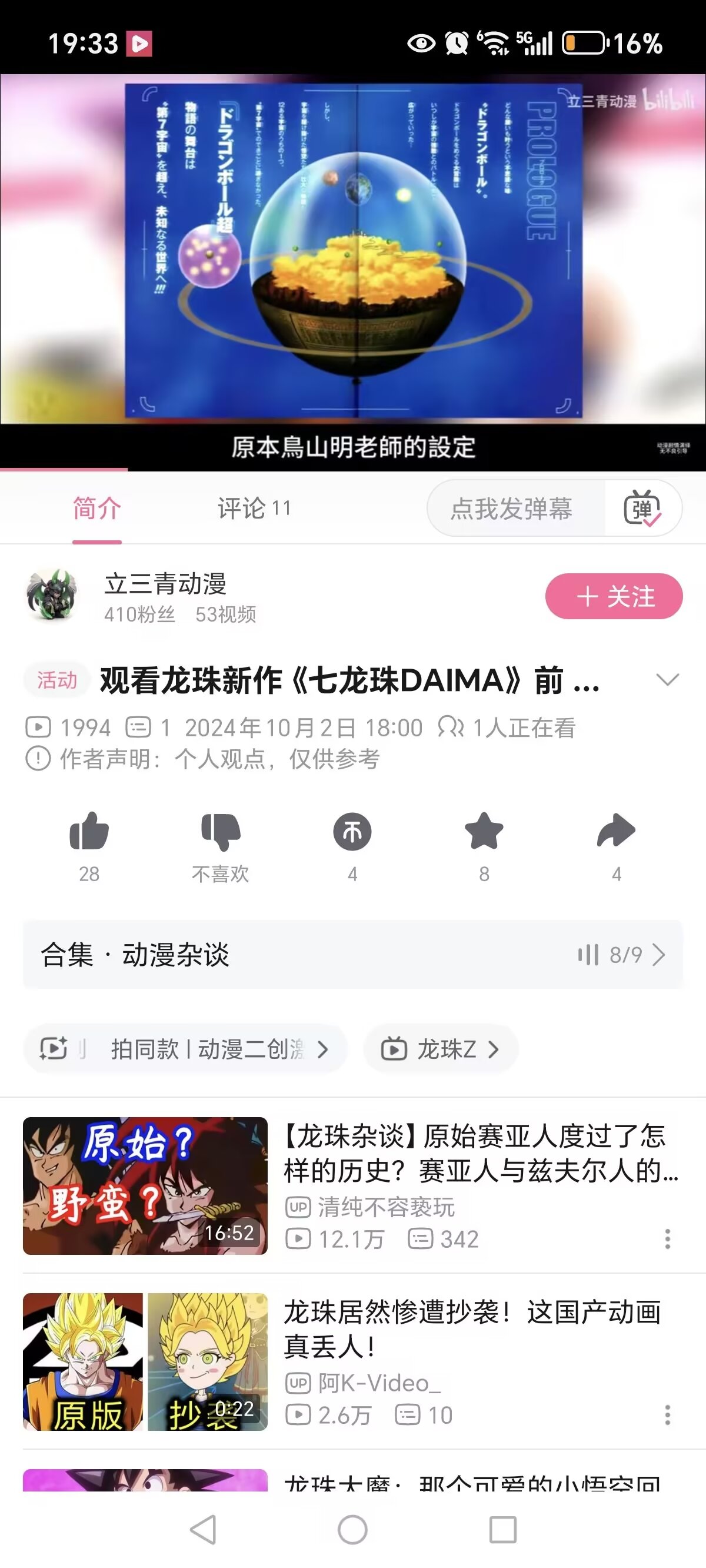The height and width of the screenshot is (1568, 706).
Task: Mark the video as 不喜欢
Action: 220,832
